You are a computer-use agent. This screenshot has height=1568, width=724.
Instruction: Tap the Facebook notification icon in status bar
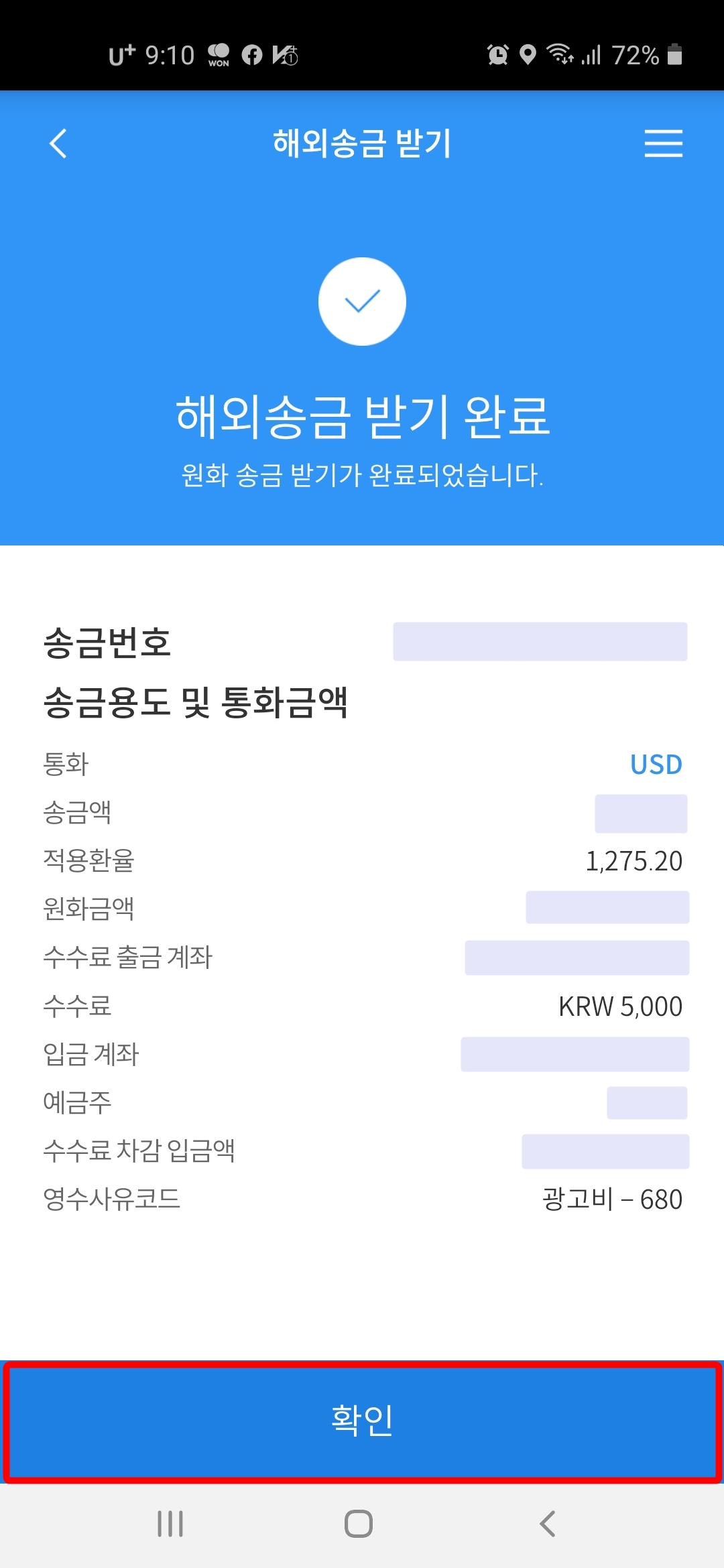(253, 56)
